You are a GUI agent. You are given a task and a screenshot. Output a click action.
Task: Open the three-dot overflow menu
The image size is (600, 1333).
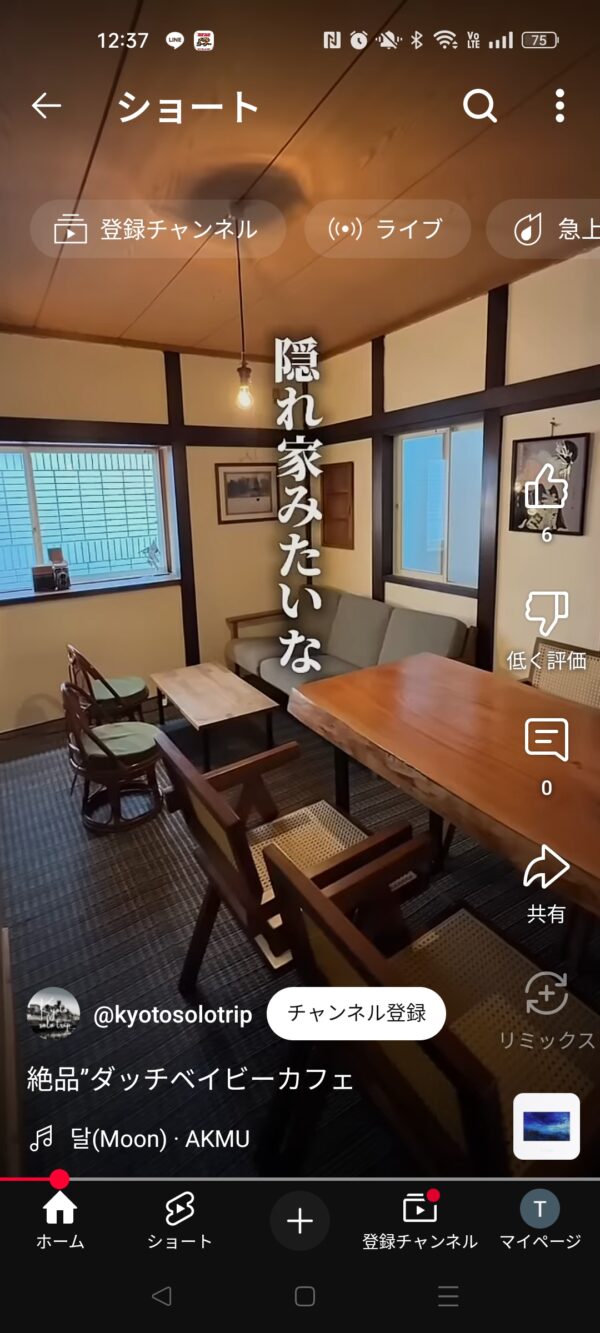click(x=559, y=106)
